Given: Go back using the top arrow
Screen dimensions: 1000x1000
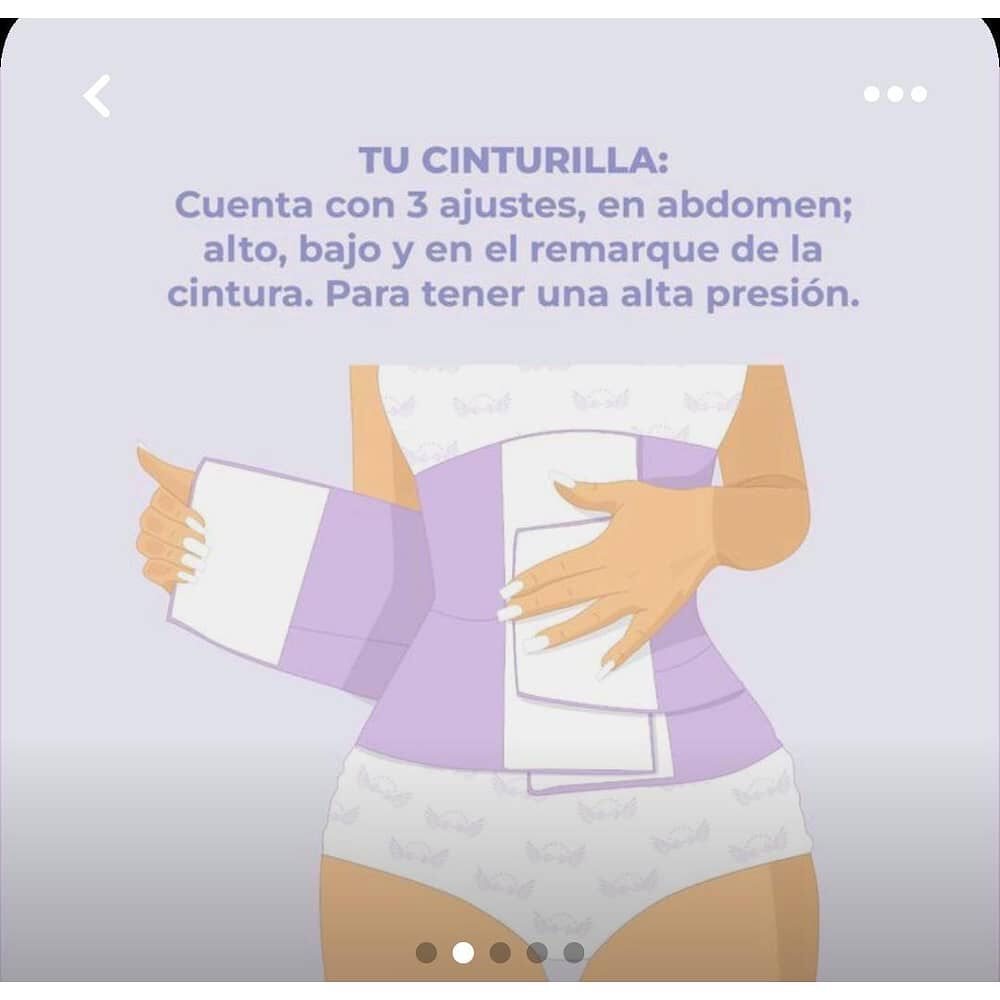Looking at the screenshot, I should pos(97,96).
